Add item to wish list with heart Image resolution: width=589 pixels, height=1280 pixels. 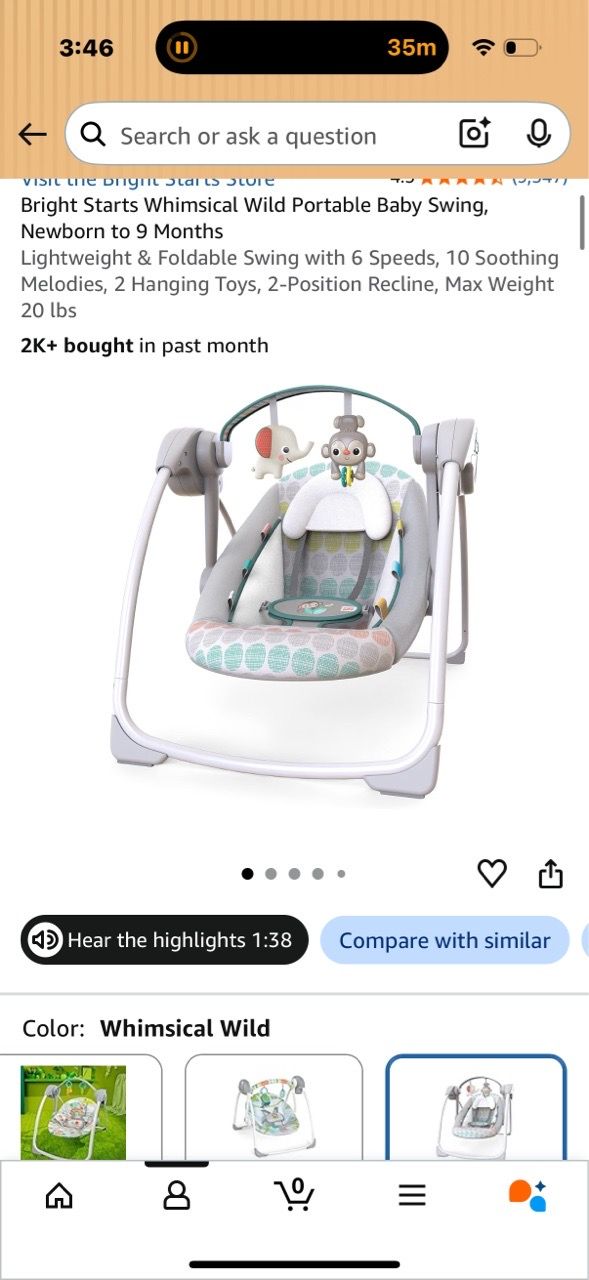pyautogui.click(x=492, y=874)
